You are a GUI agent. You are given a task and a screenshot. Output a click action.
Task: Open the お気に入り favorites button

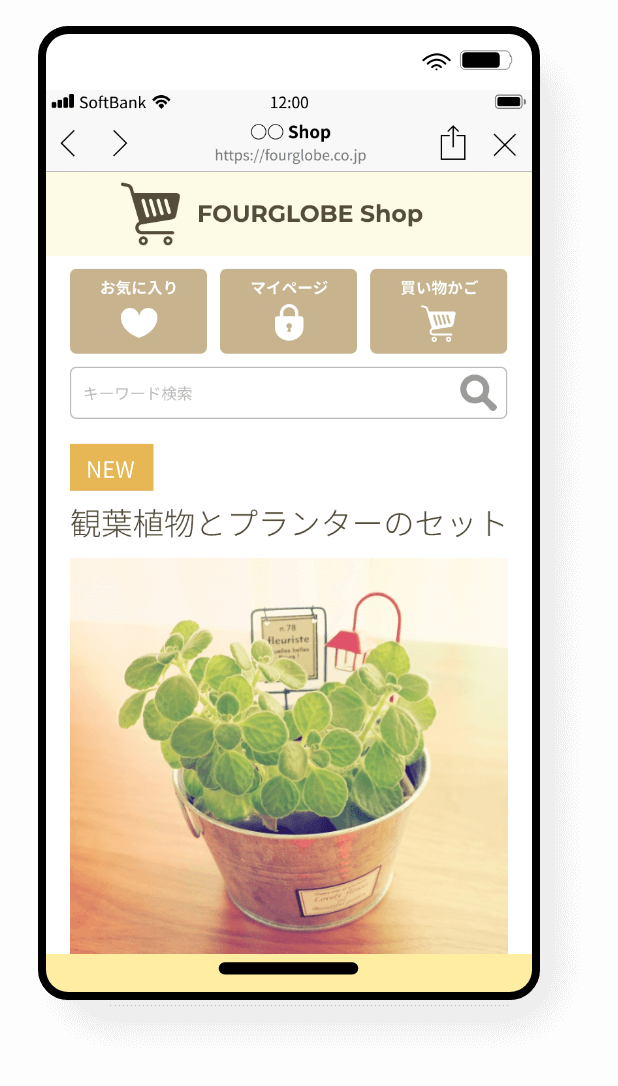[138, 311]
